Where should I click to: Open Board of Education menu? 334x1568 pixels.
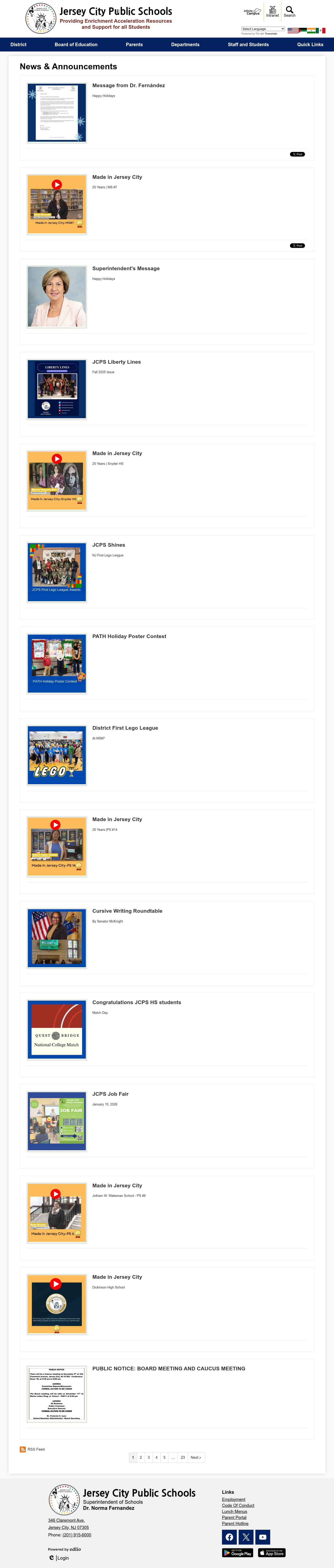click(x=76, y=45)
